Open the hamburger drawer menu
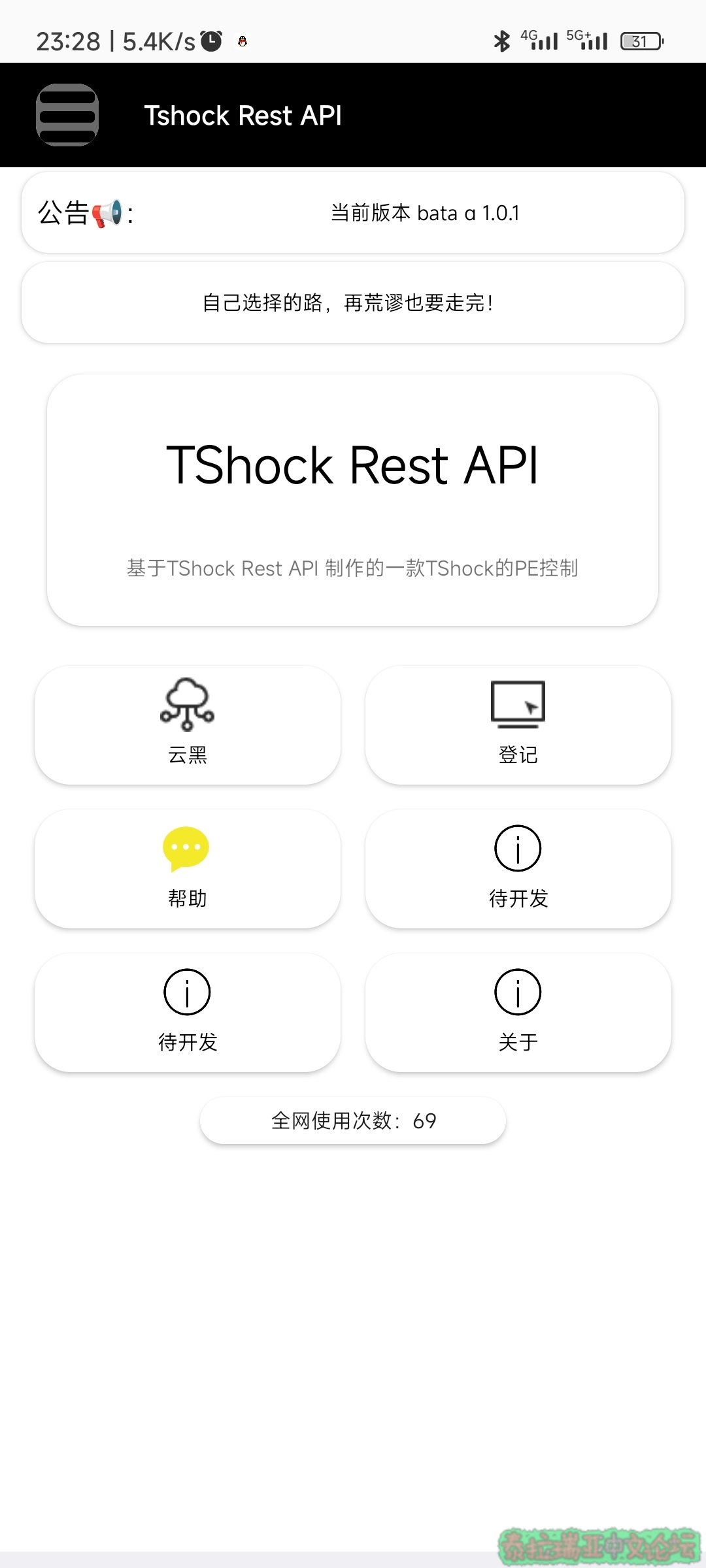Screen dimensions: 706x1568 (x=67, y=115)
